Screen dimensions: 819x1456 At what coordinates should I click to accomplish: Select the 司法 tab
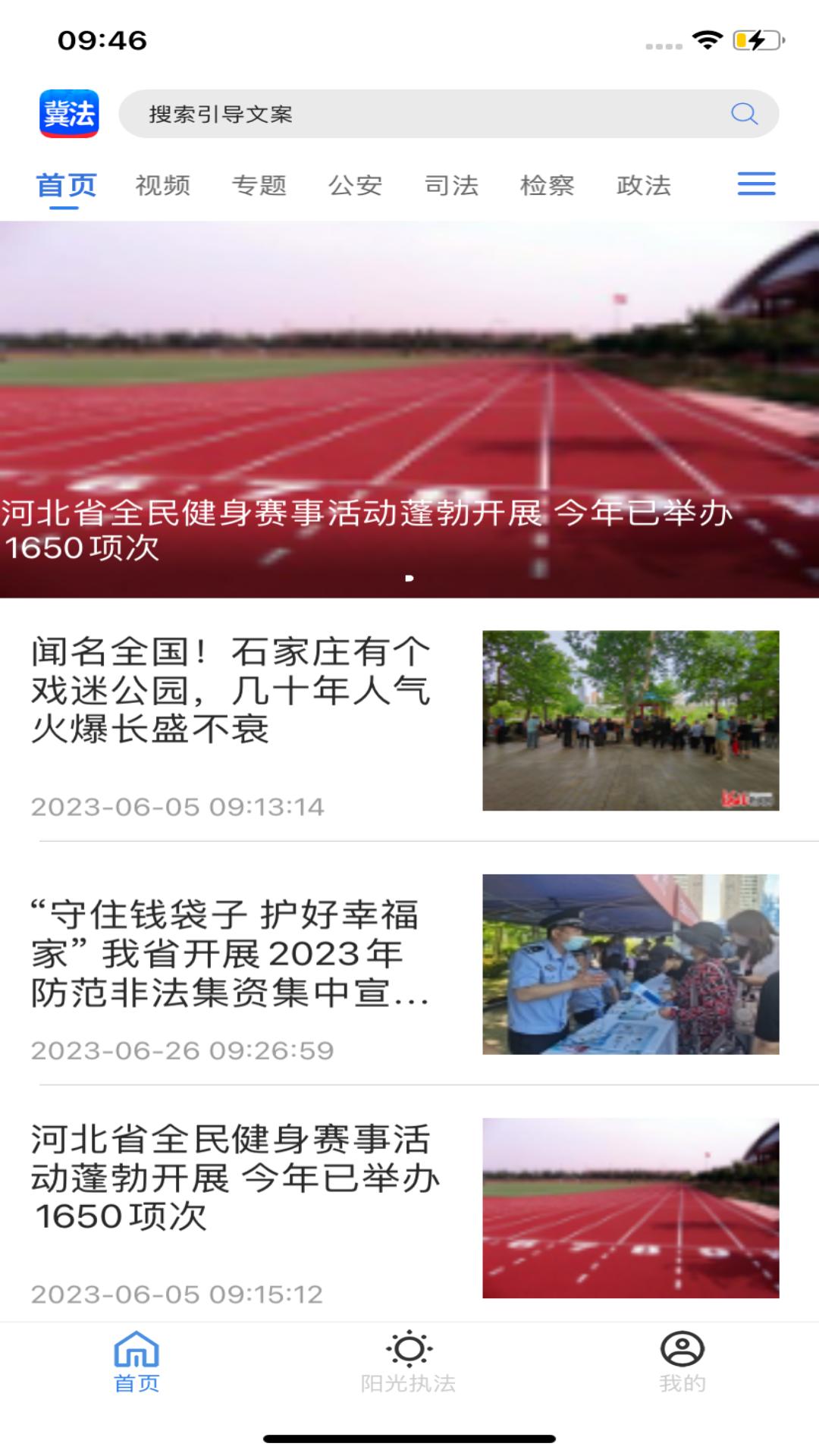(453, 184)
